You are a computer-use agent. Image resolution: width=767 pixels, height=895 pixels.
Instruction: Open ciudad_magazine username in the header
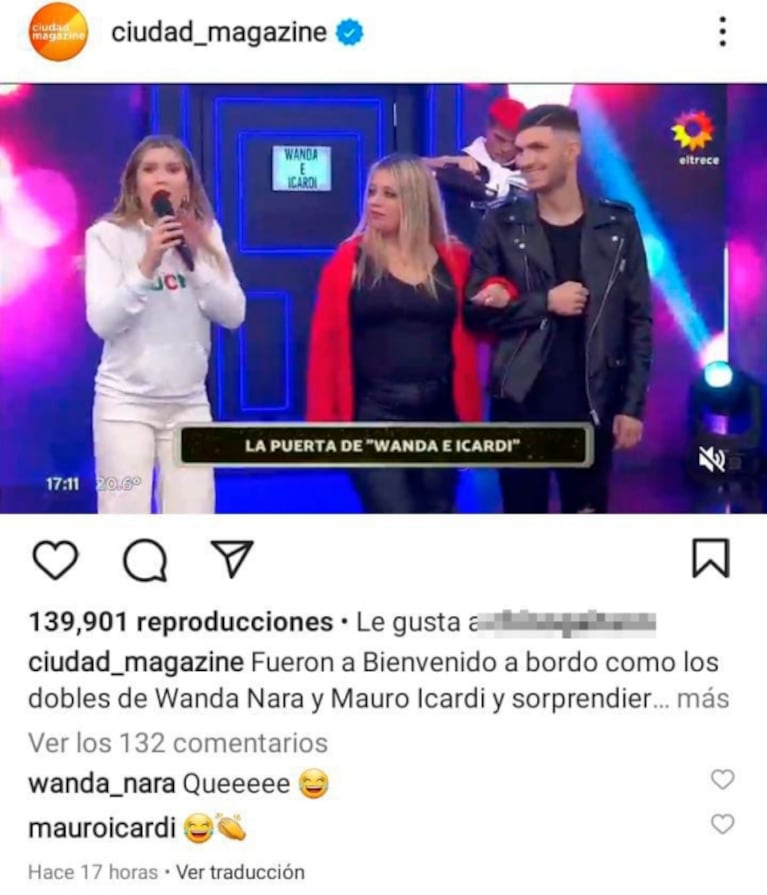(219, 33)
